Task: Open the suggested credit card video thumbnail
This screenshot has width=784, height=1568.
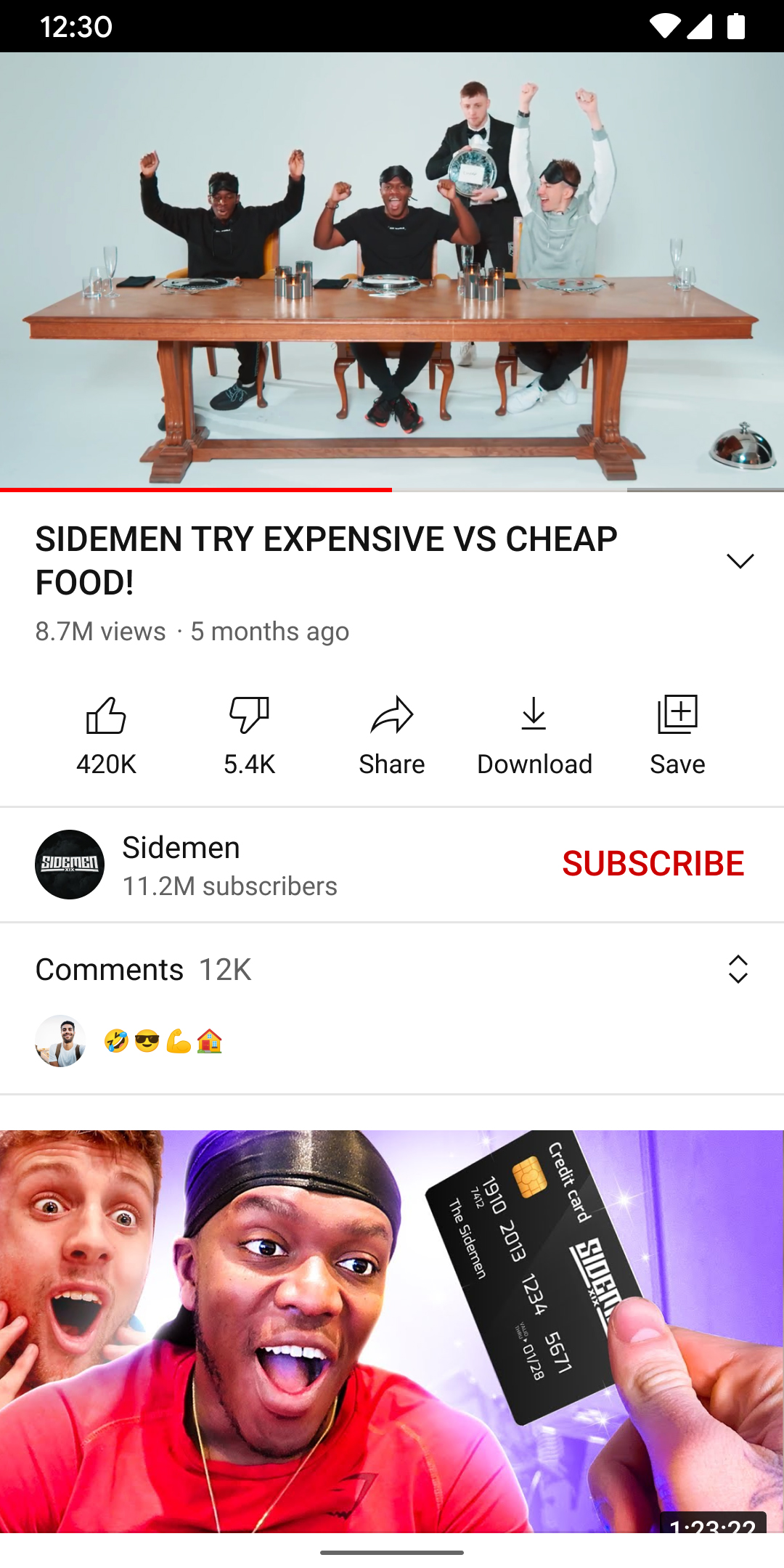Action: coord(392,1330)
